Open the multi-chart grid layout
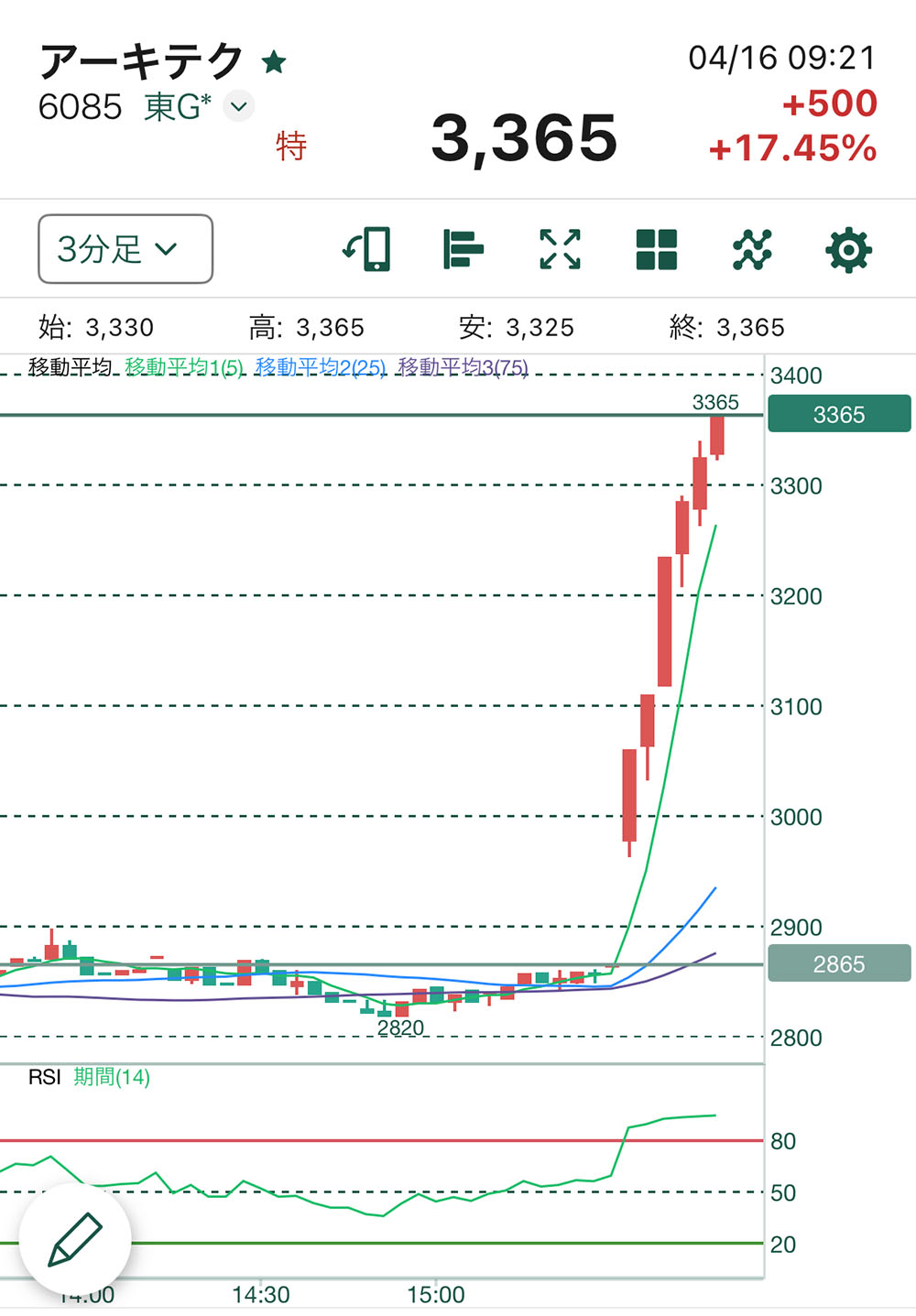The width and height of the screenshot is (916, 1316). [x=656, y=249]
